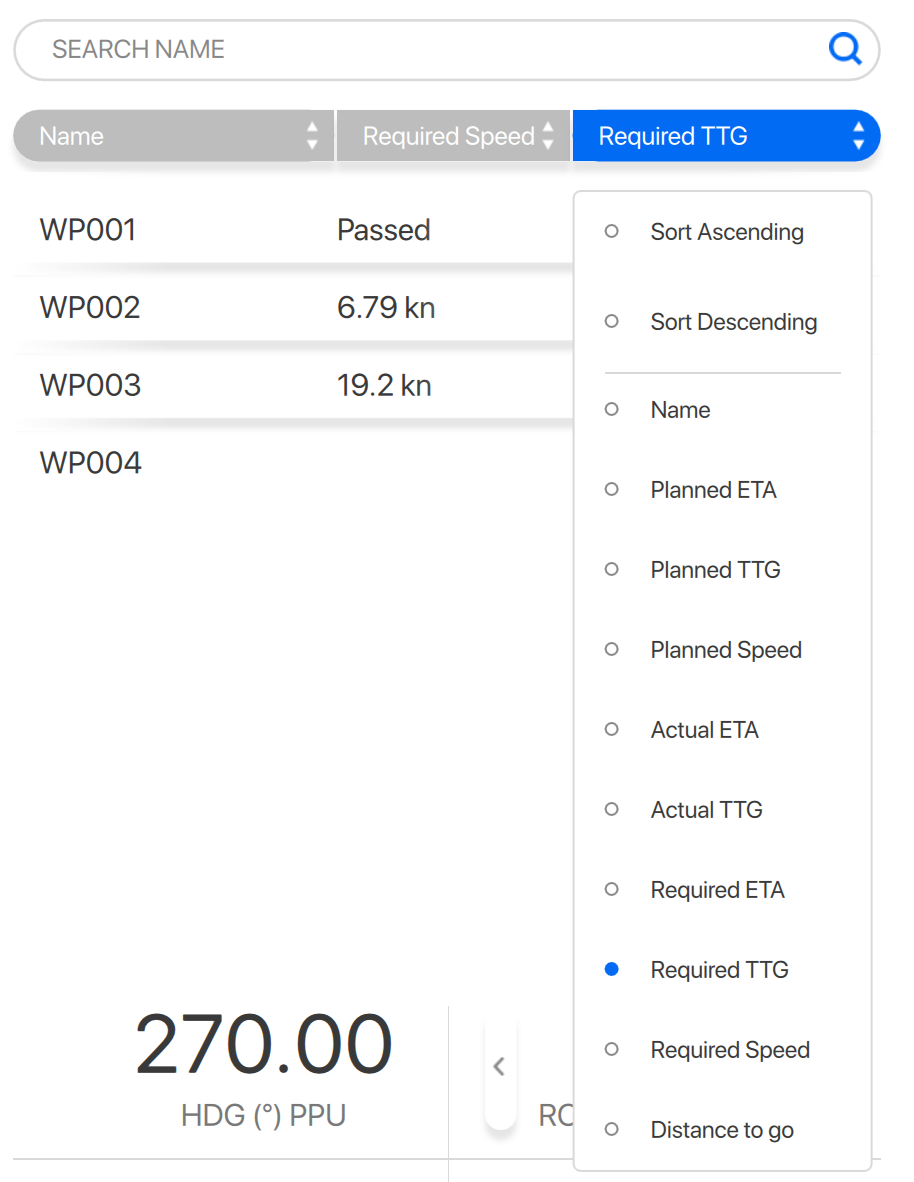Pick the Planned Speed option
Image resolution: width=914 pixels, height=1182 pixels.
726,650
